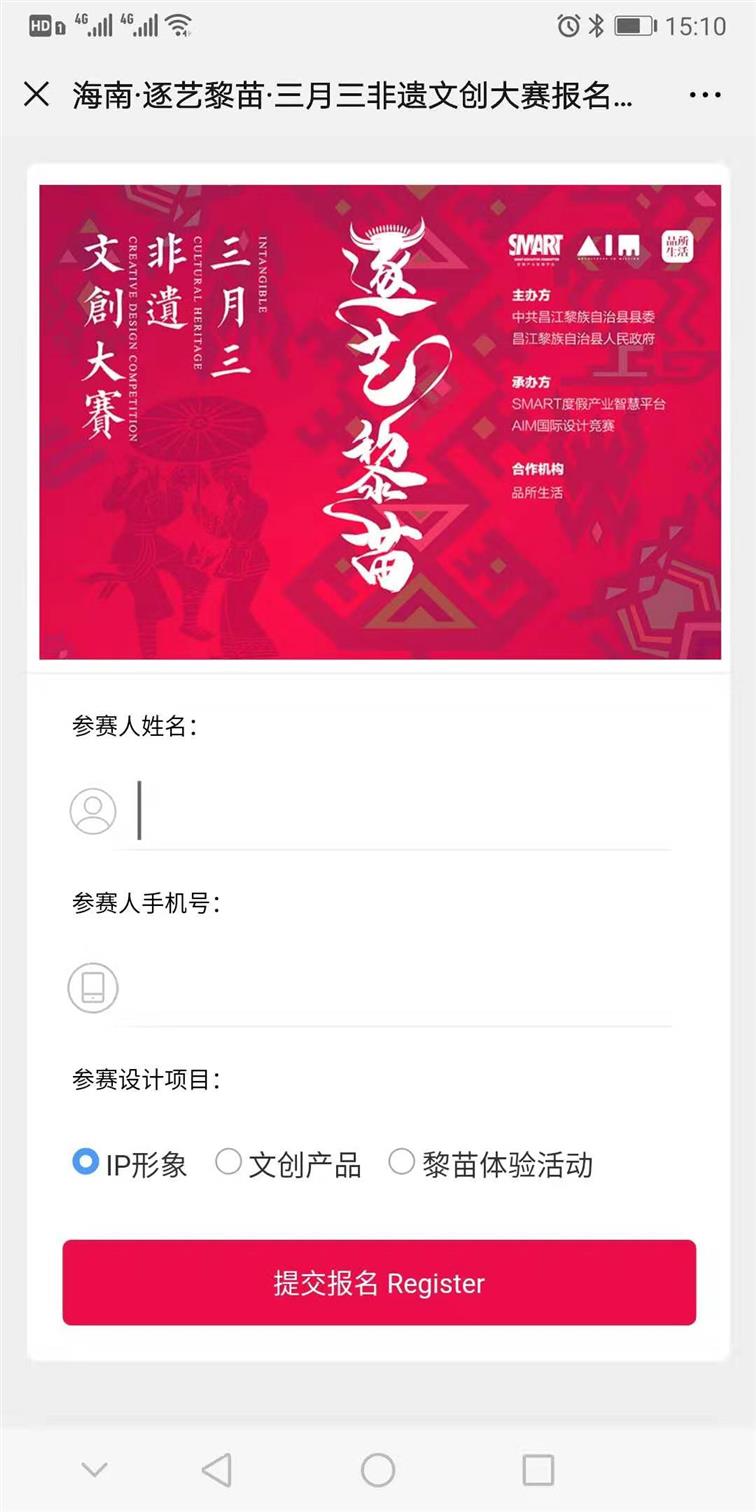Screen dimensions: 756x1512
Task: Hide the navigation bar with down chevron
Action: 94,1469
